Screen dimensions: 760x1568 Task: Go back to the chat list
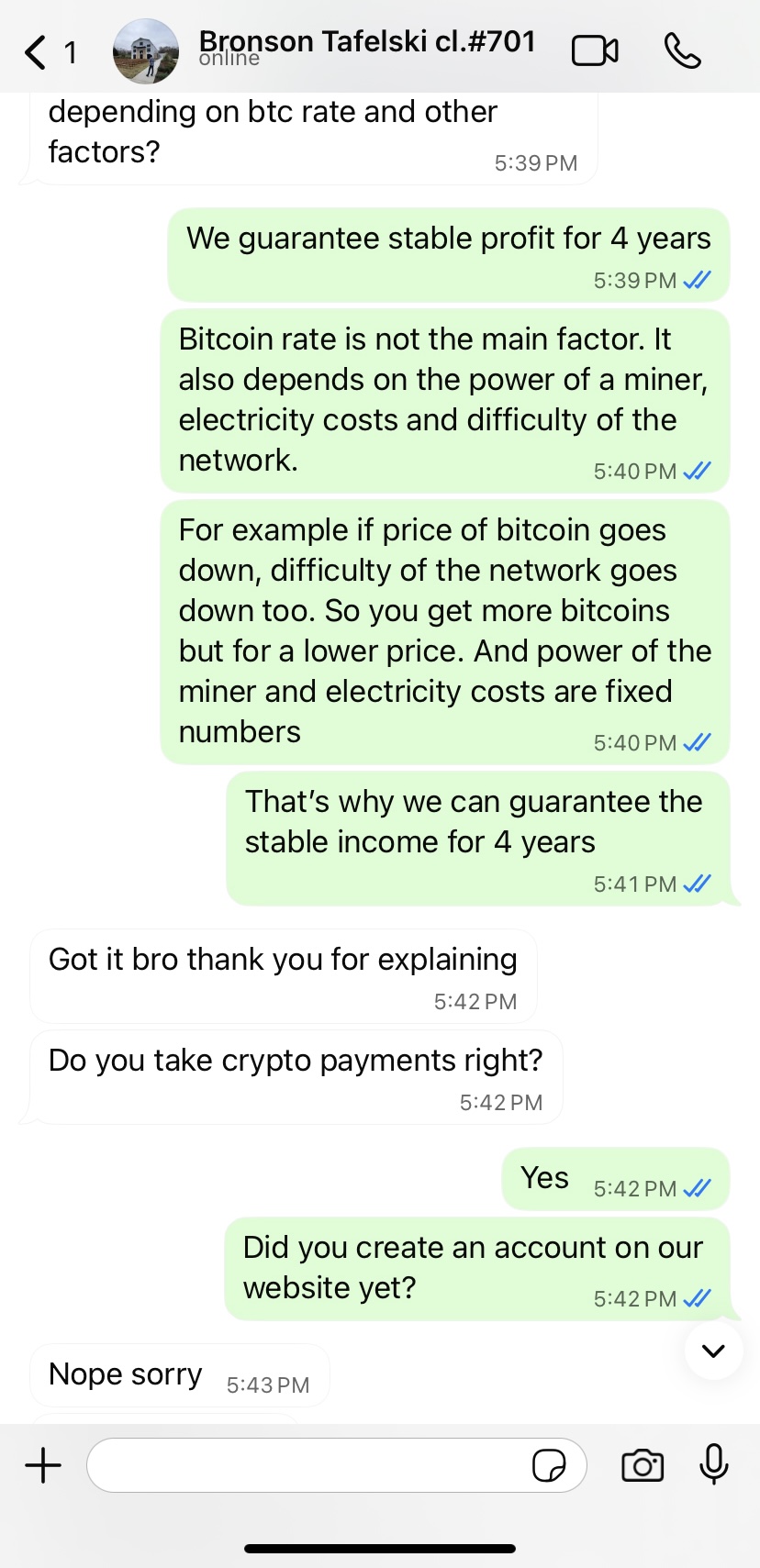pyautogui.click(x=37, y=52)
